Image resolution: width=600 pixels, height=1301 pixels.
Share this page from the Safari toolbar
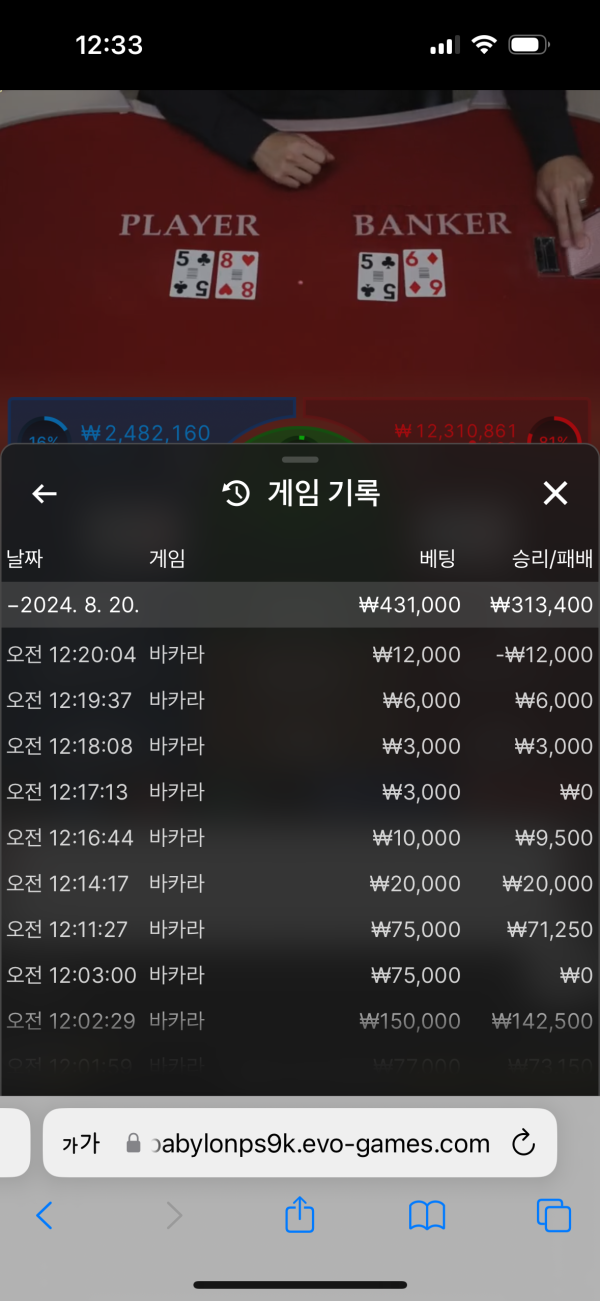click(300, 1215)
